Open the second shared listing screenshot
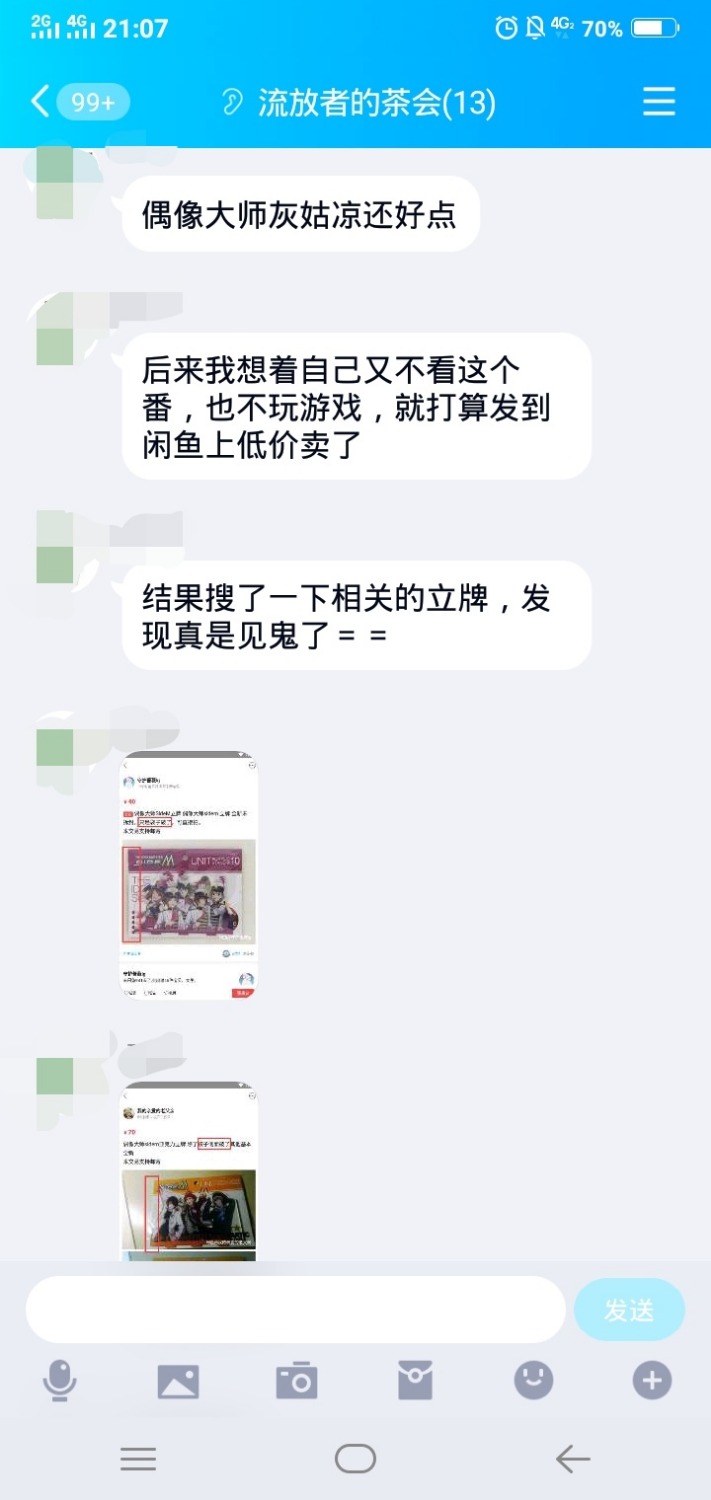The width and height of the screenshot is (711, 1500). click(x=189, y=1170)
